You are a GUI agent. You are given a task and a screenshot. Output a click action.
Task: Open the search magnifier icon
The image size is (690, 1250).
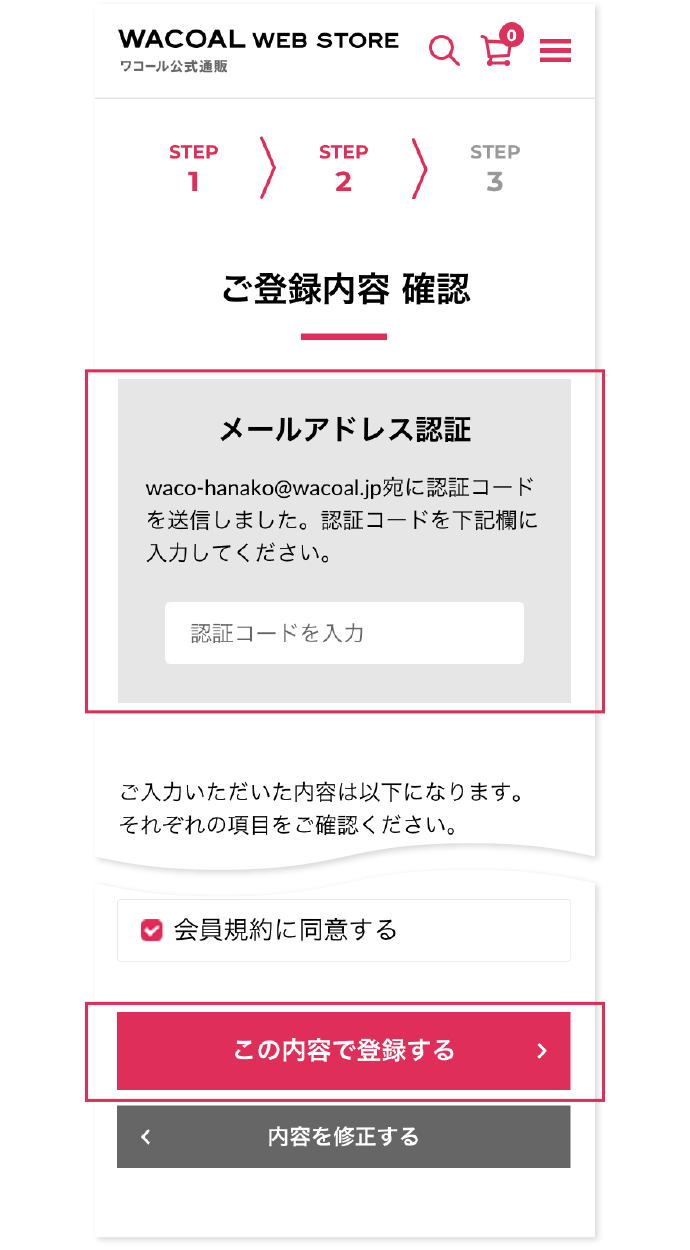[444, 50]
